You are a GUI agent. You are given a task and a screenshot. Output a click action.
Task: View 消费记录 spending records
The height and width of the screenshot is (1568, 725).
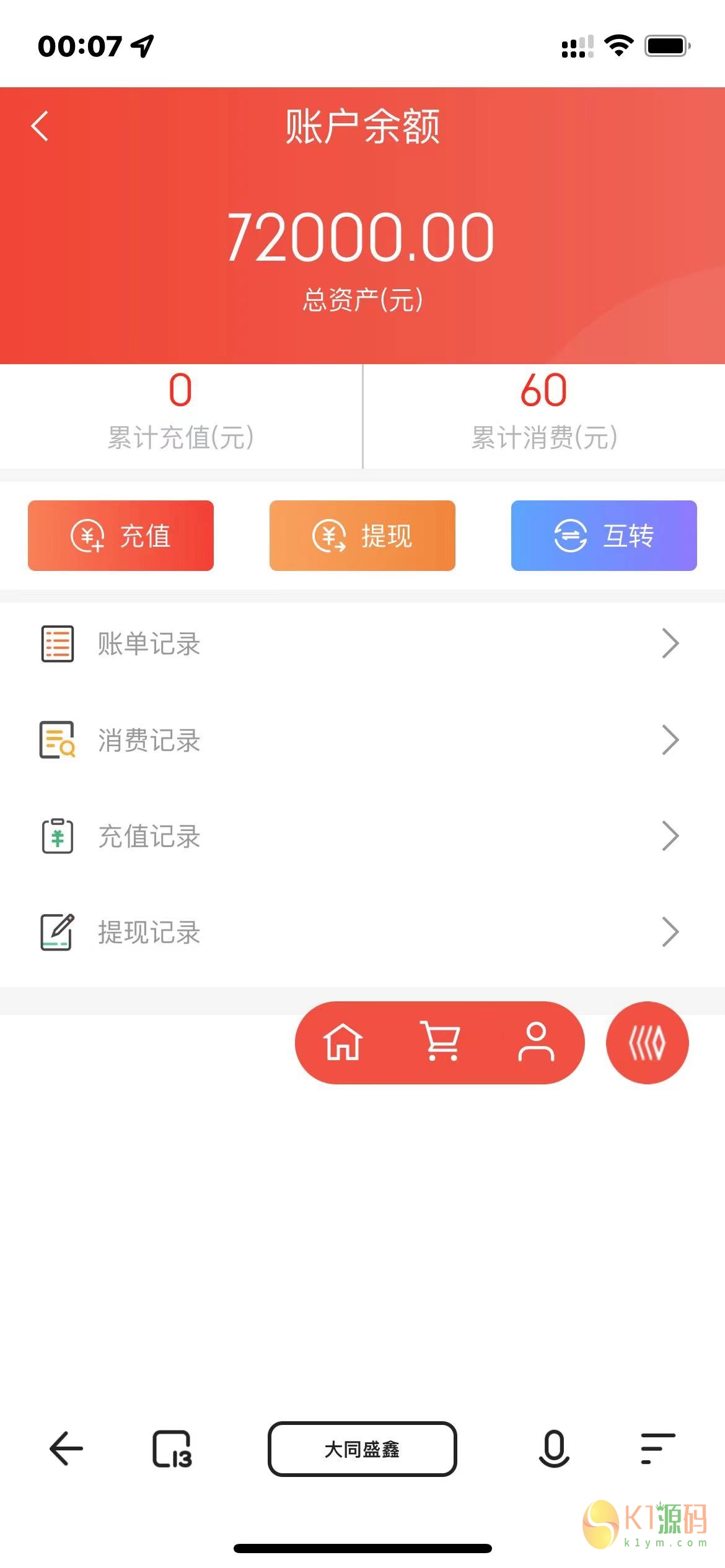click(362, 740)
